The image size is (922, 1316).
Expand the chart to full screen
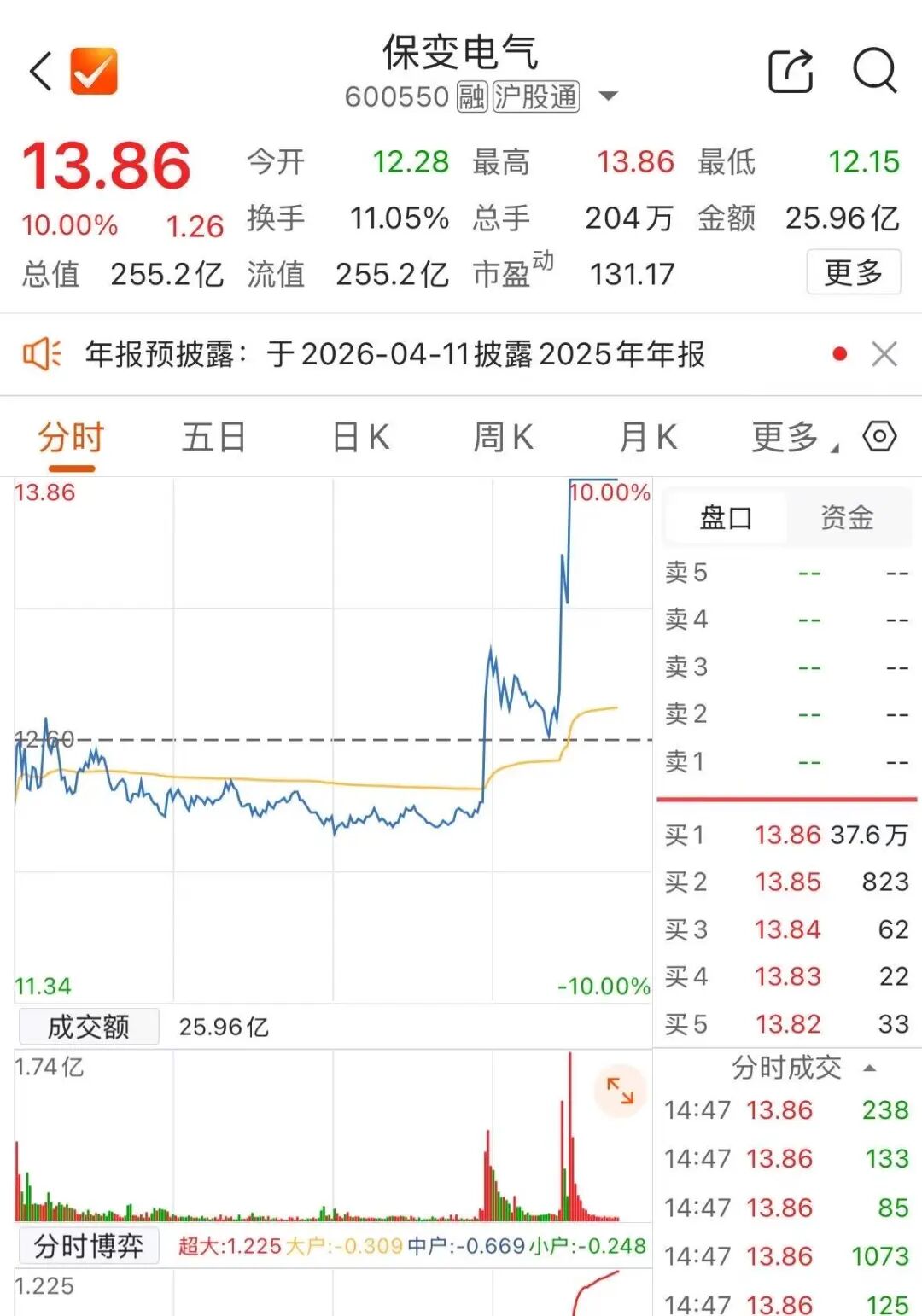[x=620, y=1091]
